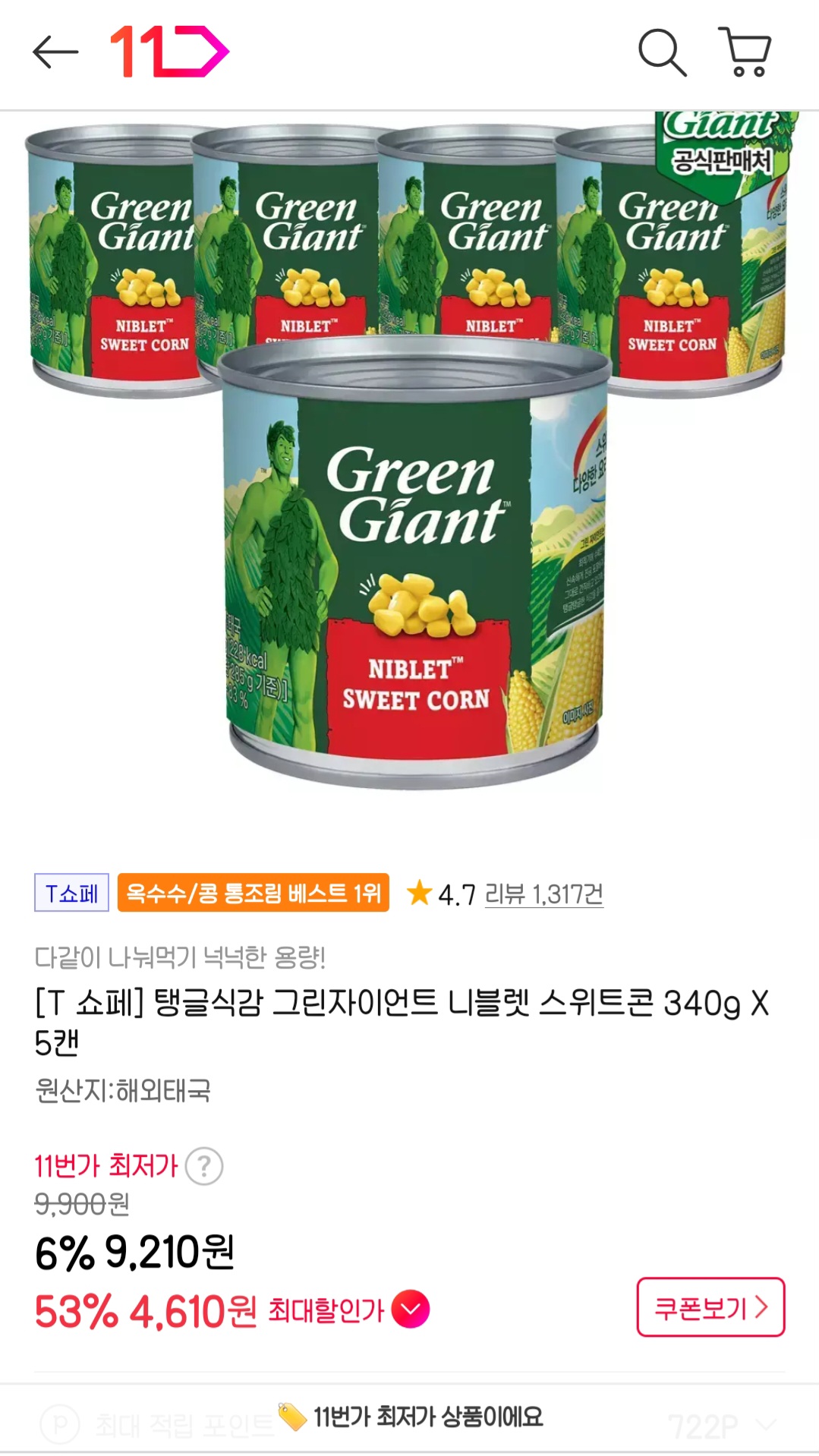
Task: Open the 리뷰 1,317건 link
Action: [x=543, y=894]
